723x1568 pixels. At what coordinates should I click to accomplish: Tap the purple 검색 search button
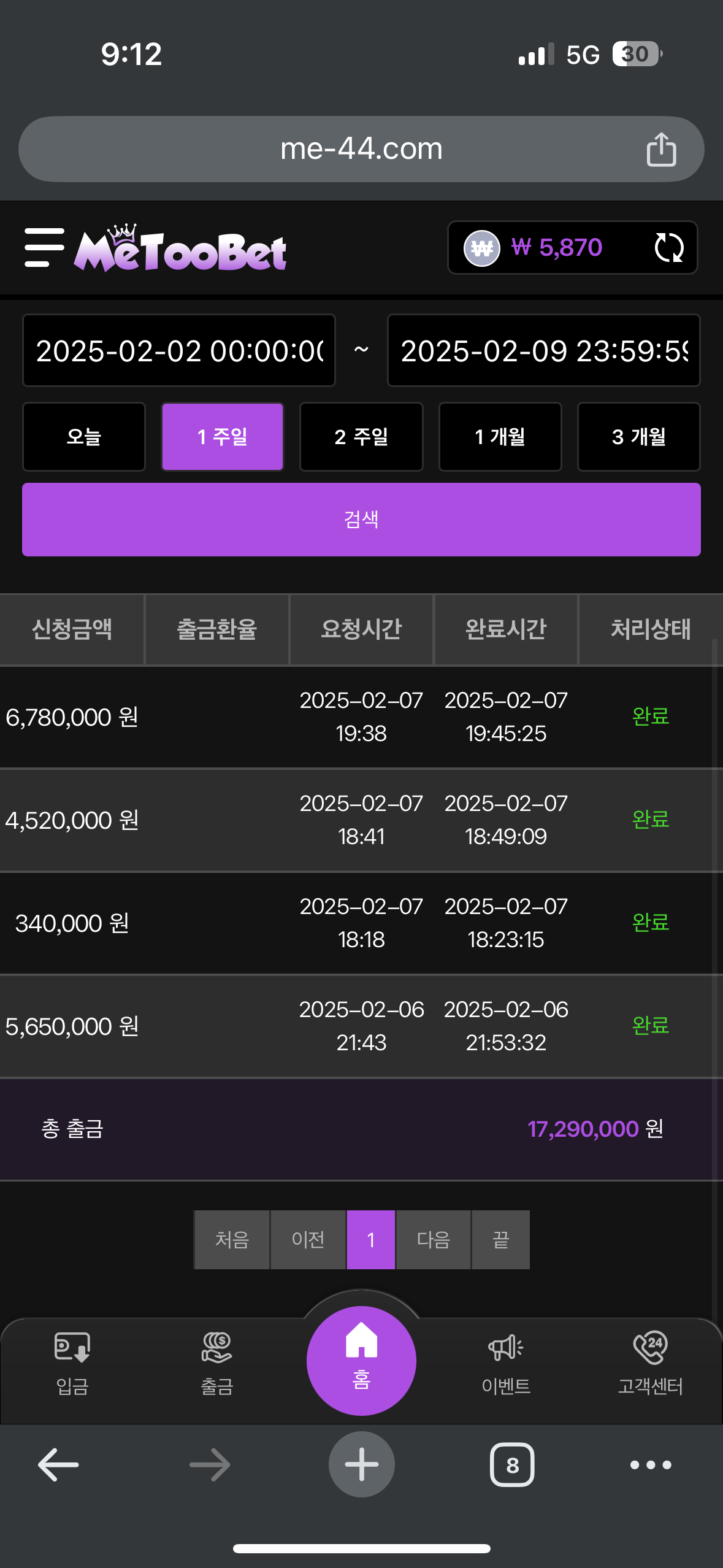[361, 520]
